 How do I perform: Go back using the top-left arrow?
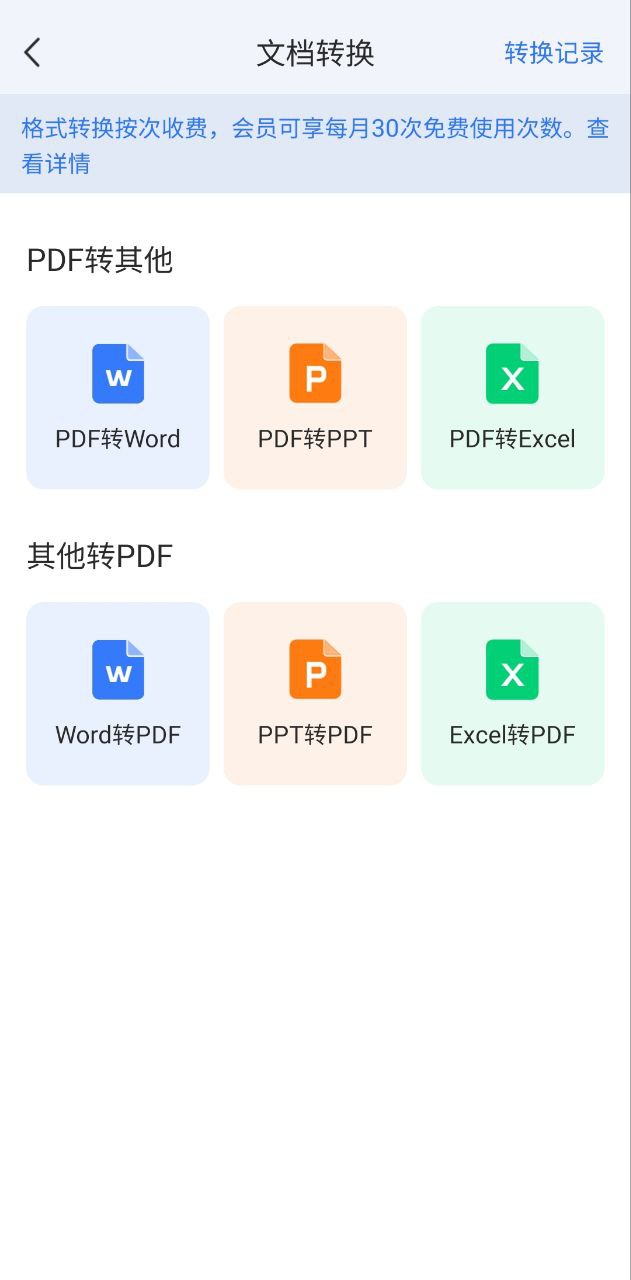pyautogui.click(x=33, y=53)
